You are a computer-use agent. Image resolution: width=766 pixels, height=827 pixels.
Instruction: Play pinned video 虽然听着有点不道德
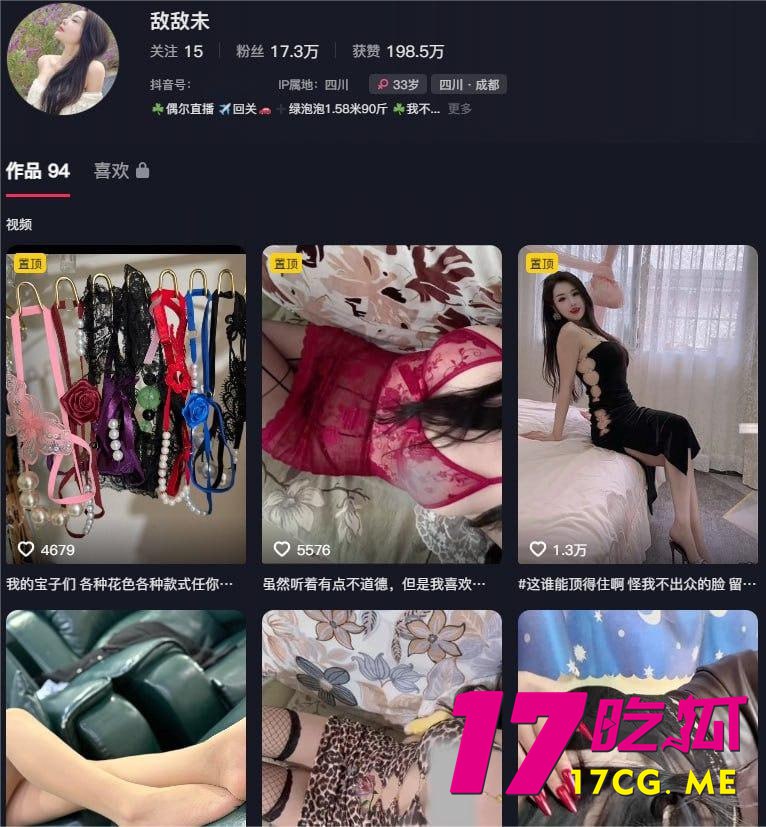point(382,405)
